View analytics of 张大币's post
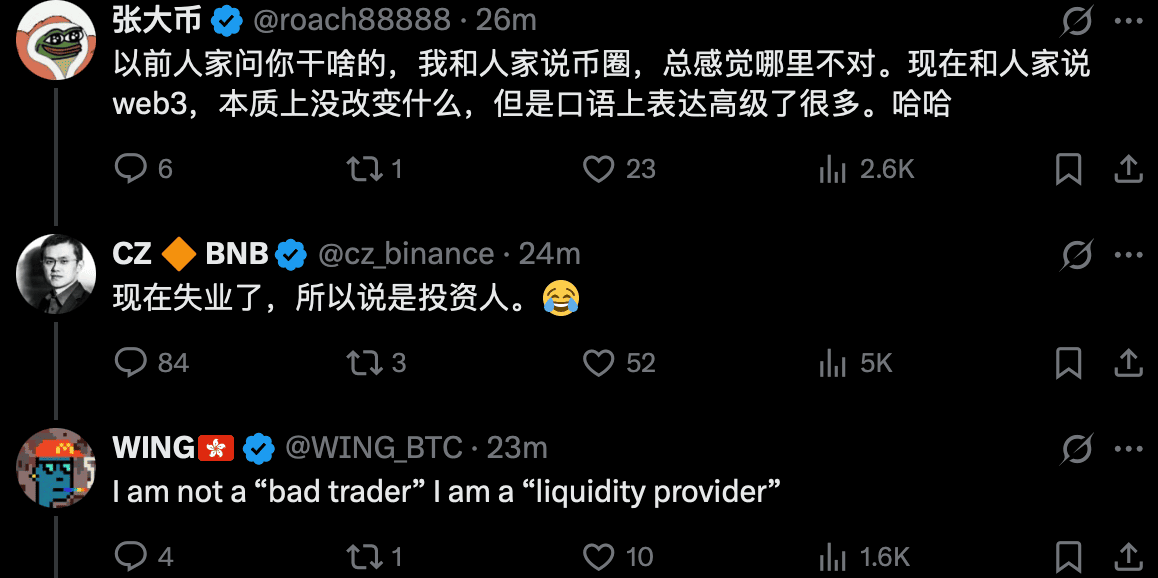Screen dimensions: 1158x578 832,169
